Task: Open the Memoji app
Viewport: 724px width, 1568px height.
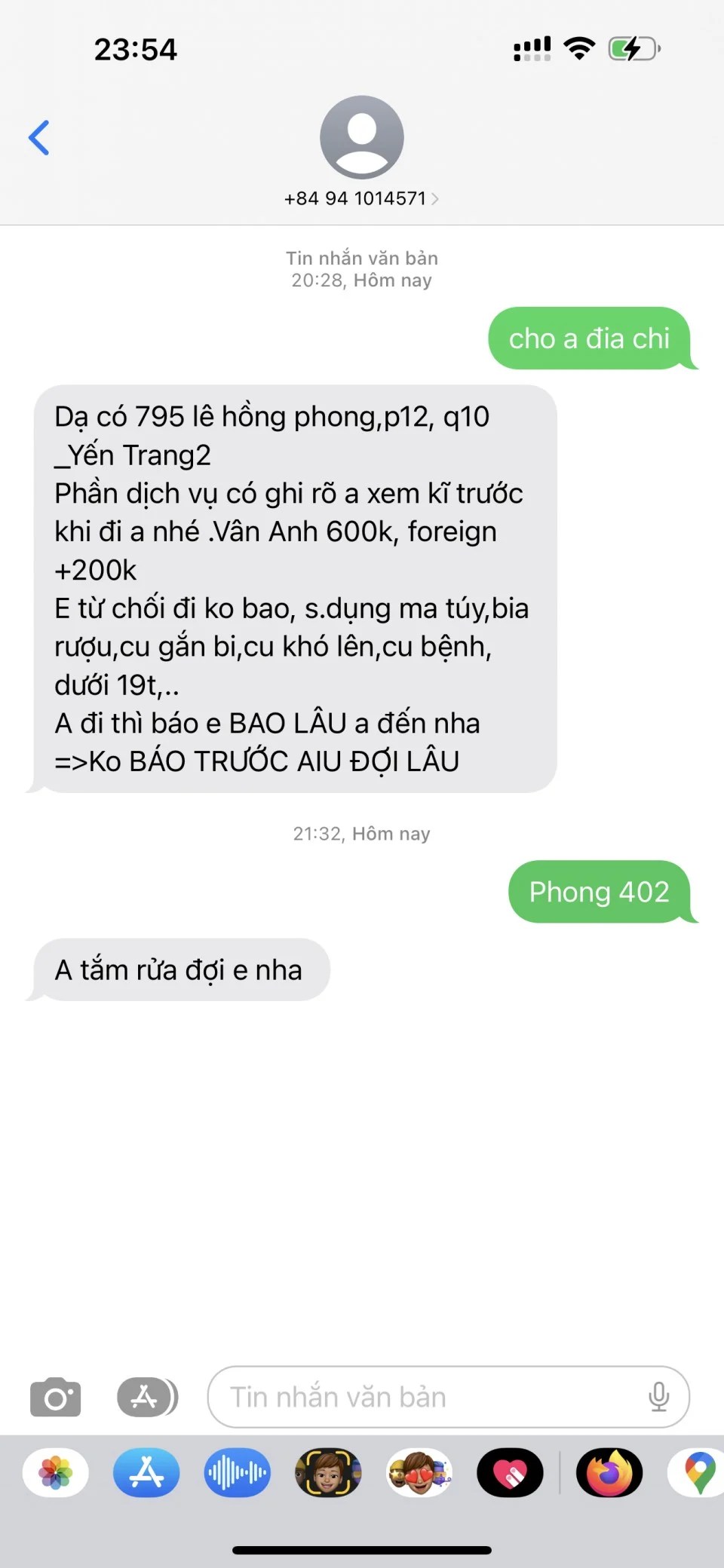Action: 328,1472
